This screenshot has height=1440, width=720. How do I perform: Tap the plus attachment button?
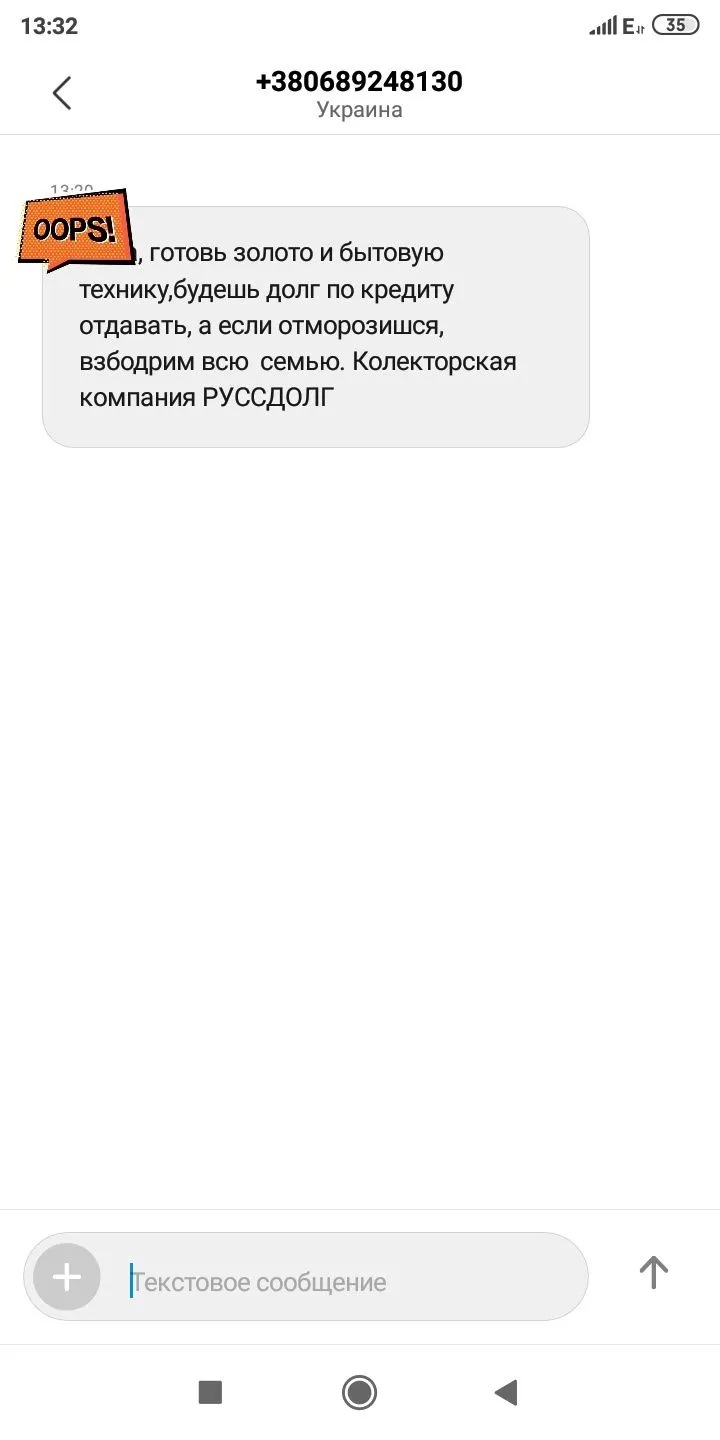tap(67, 1277)
